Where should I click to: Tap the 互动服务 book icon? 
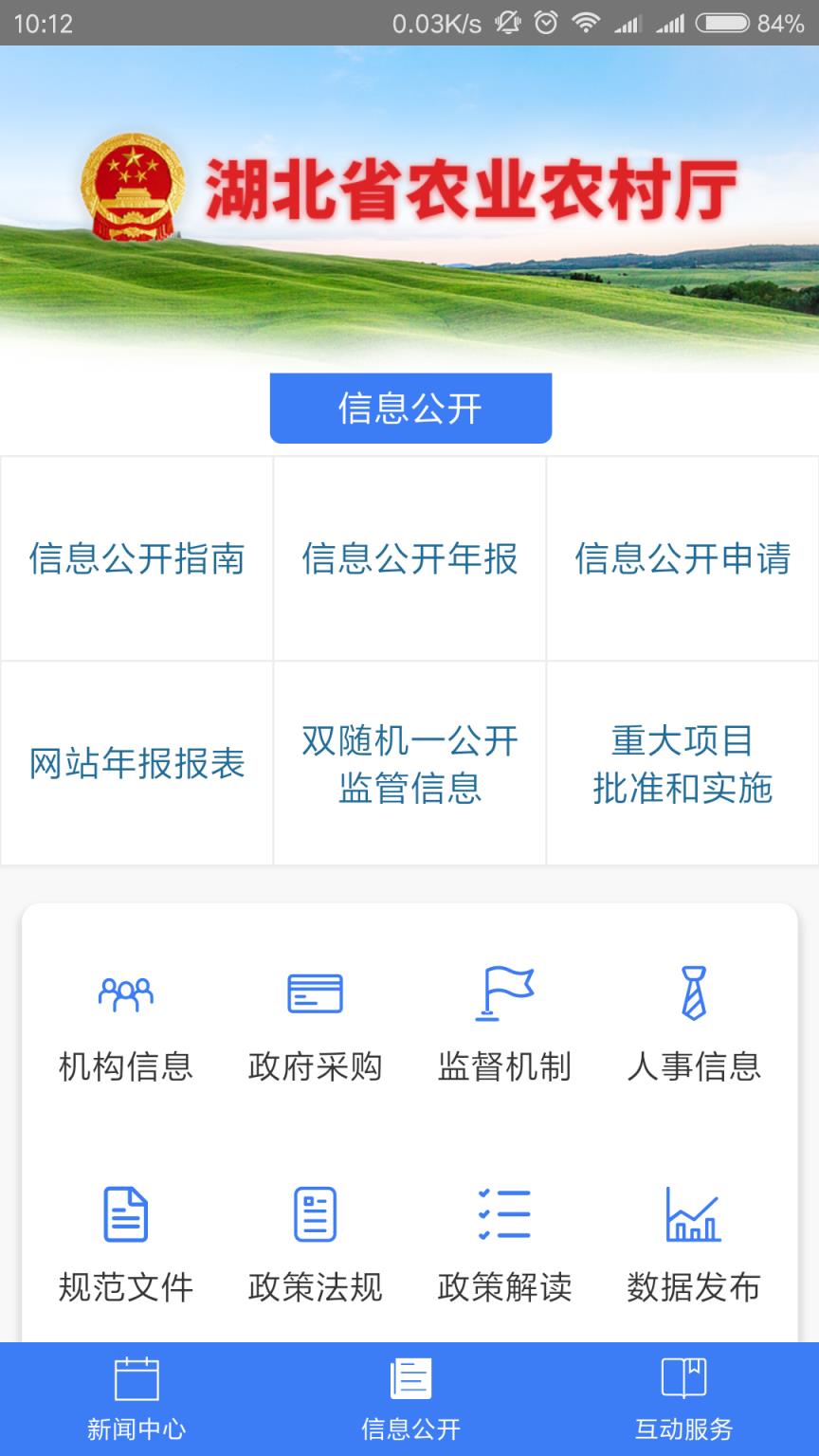pyautogui.click(x=682, y=1381)
